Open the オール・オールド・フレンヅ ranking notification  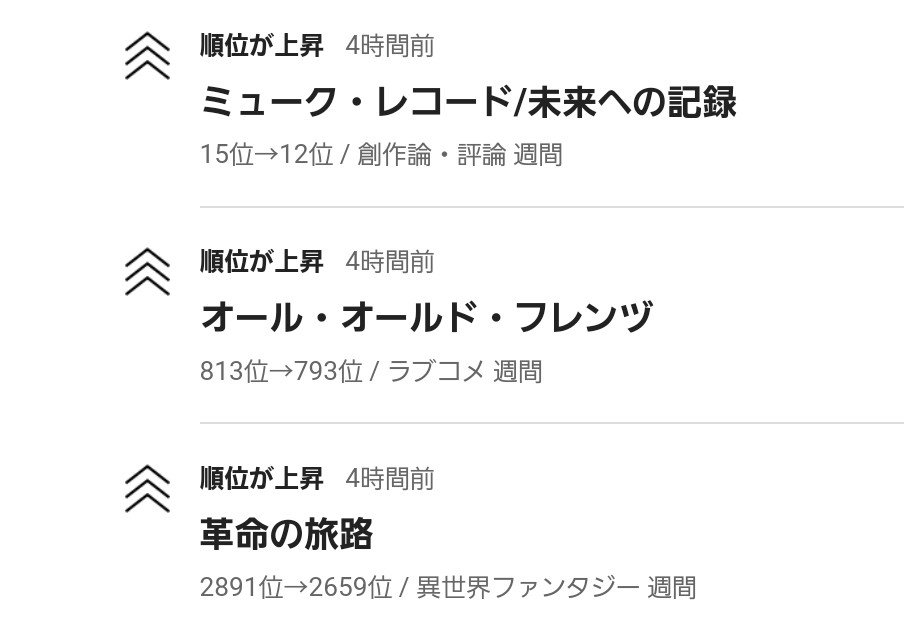[427, 318]
